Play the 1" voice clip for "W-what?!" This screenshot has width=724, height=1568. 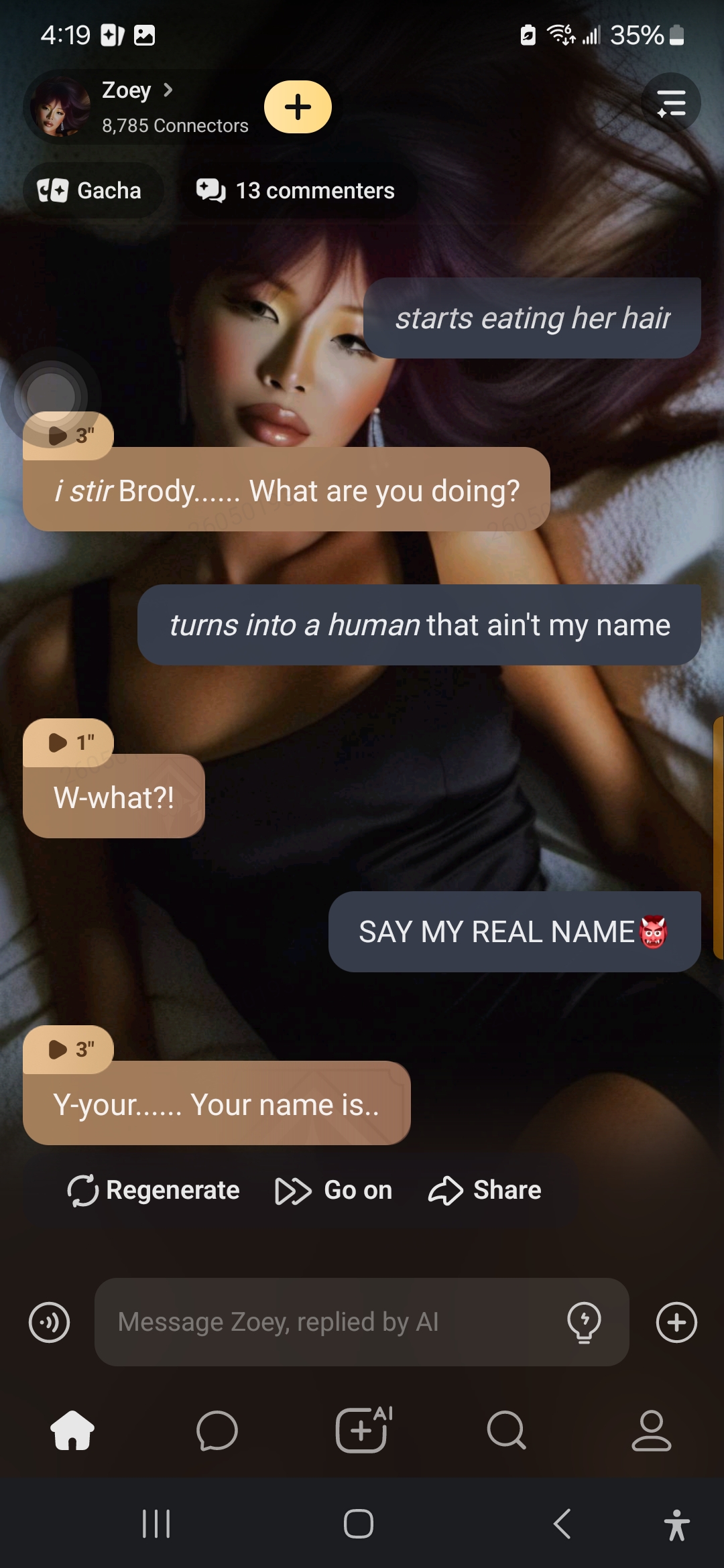pos(70,742)
